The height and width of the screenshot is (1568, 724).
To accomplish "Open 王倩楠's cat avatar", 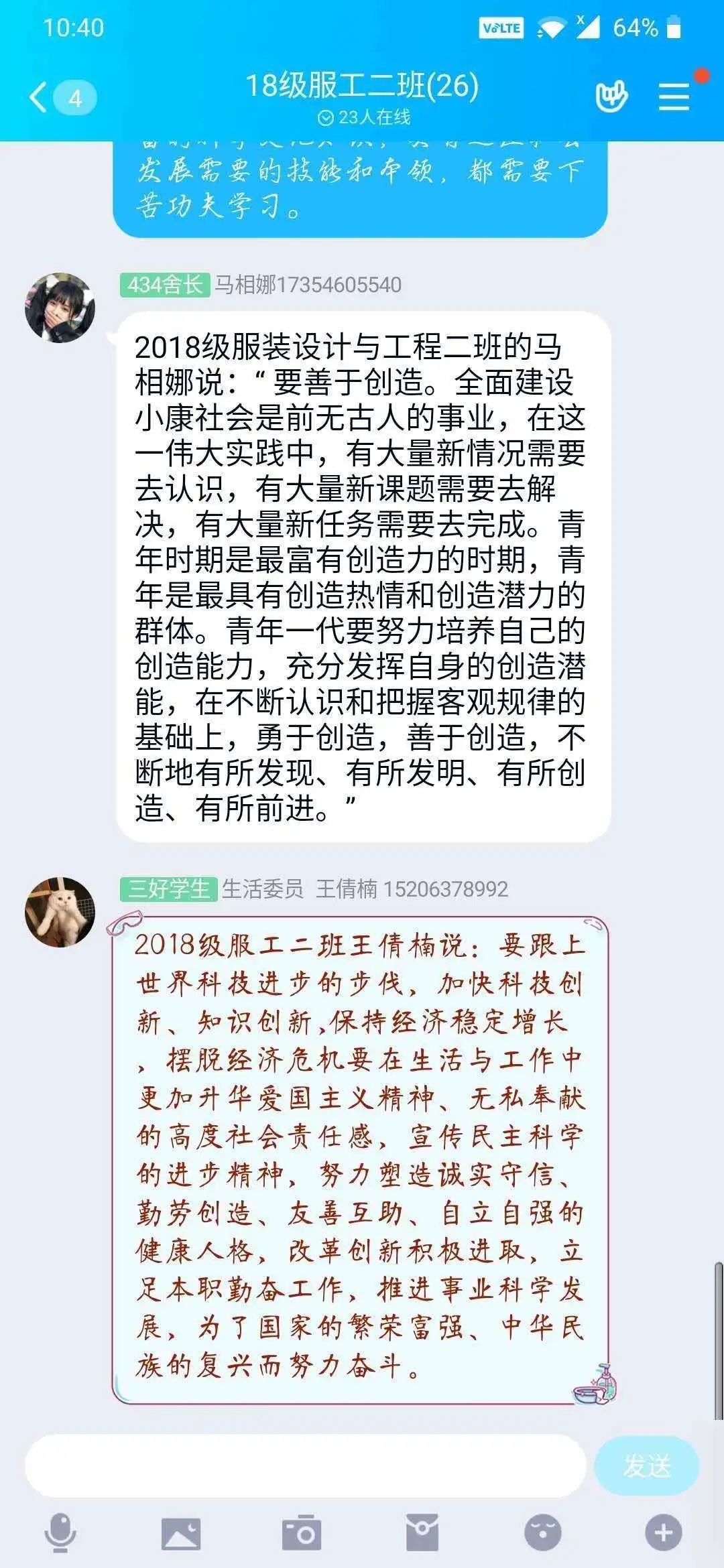I will pyautogui.click(x=60, y=912).
